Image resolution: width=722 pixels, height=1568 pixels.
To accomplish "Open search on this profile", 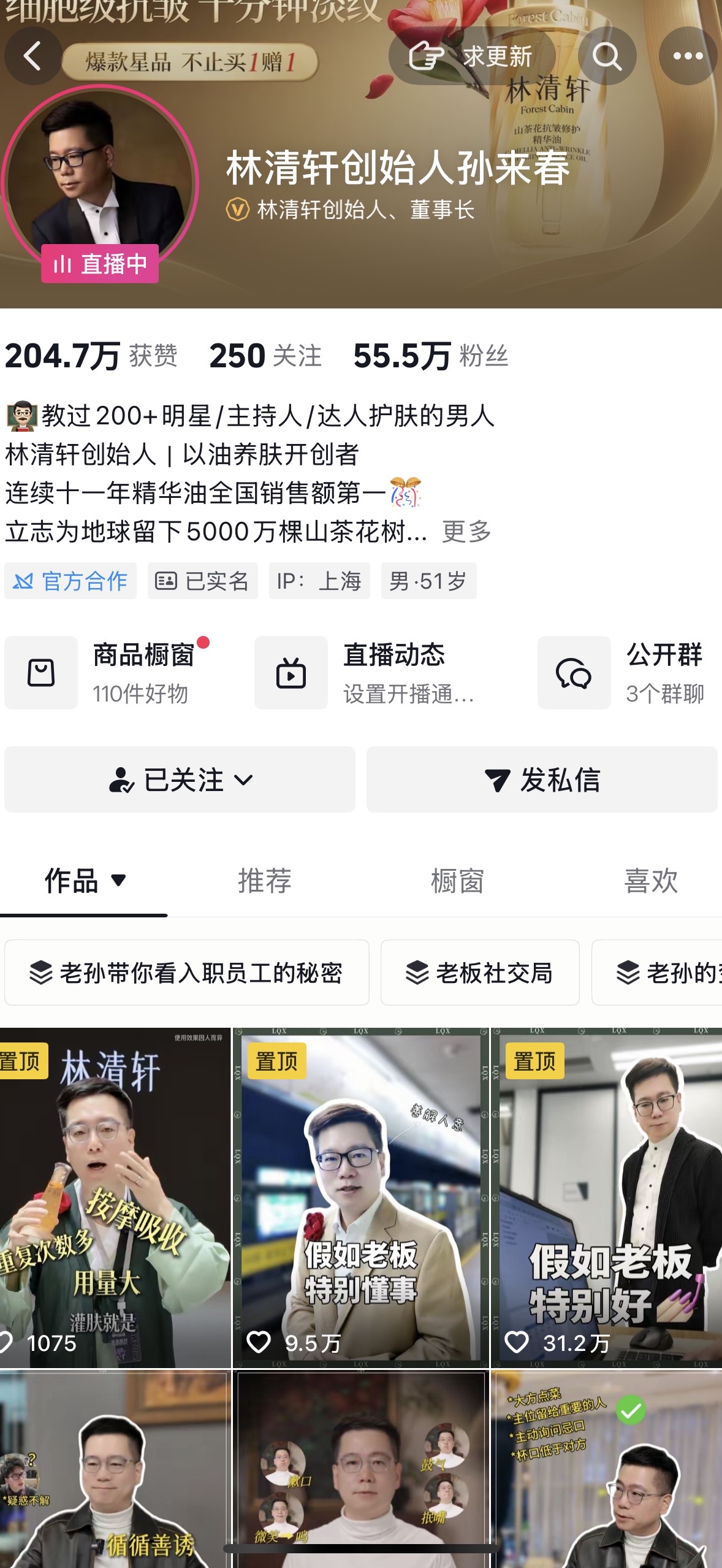I will 607,56.
